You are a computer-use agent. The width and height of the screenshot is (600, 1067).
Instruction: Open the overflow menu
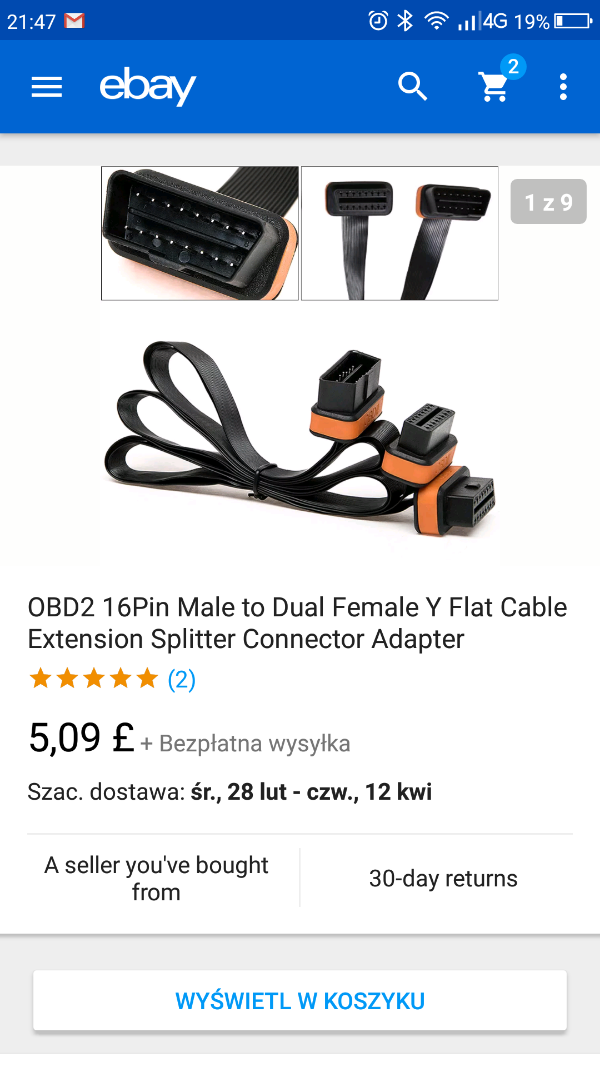pos(563,87)
